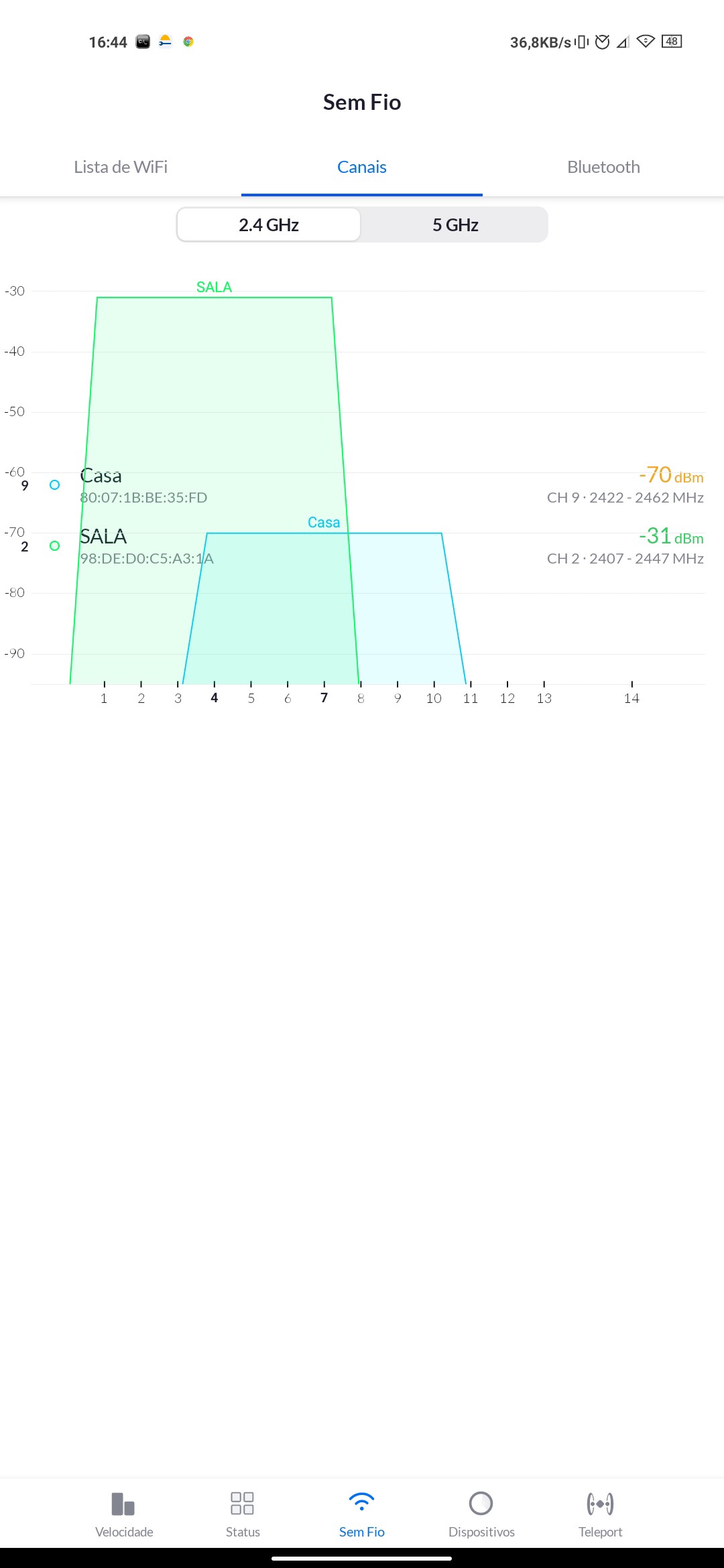Select the 2.4 GHz band
The width and height of the screenshot is (724, 1568).
(269, 225)
